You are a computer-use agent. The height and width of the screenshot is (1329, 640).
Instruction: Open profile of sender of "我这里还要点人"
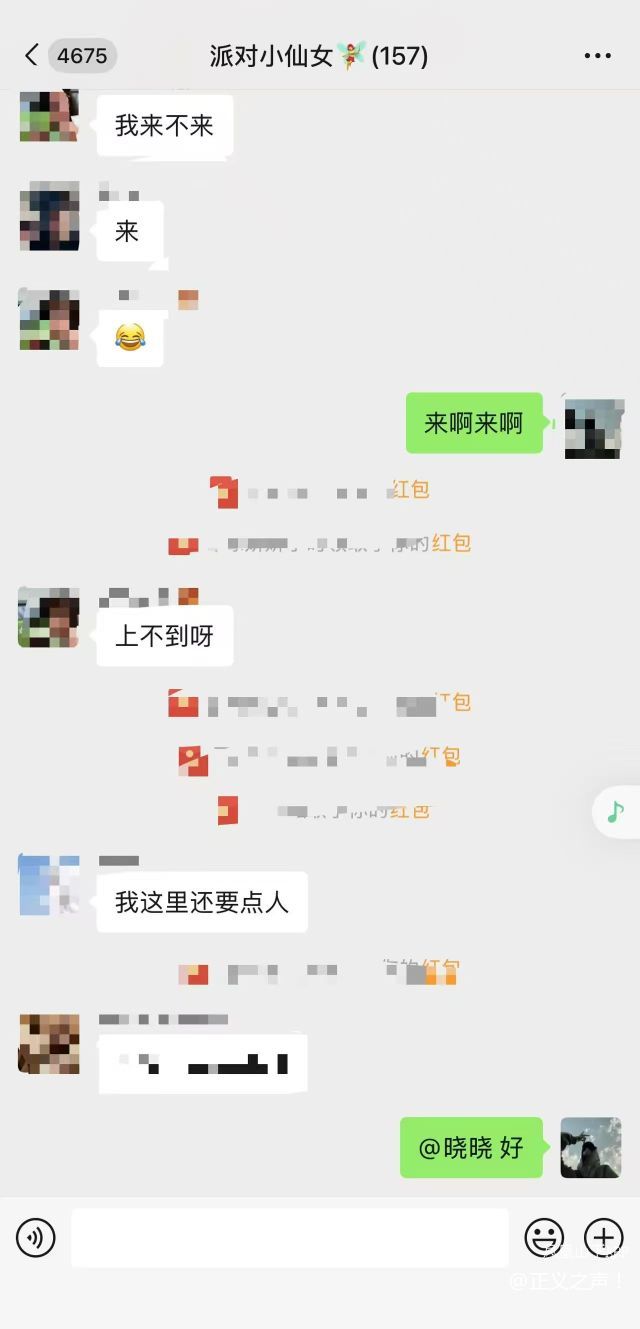pos(49,885)
